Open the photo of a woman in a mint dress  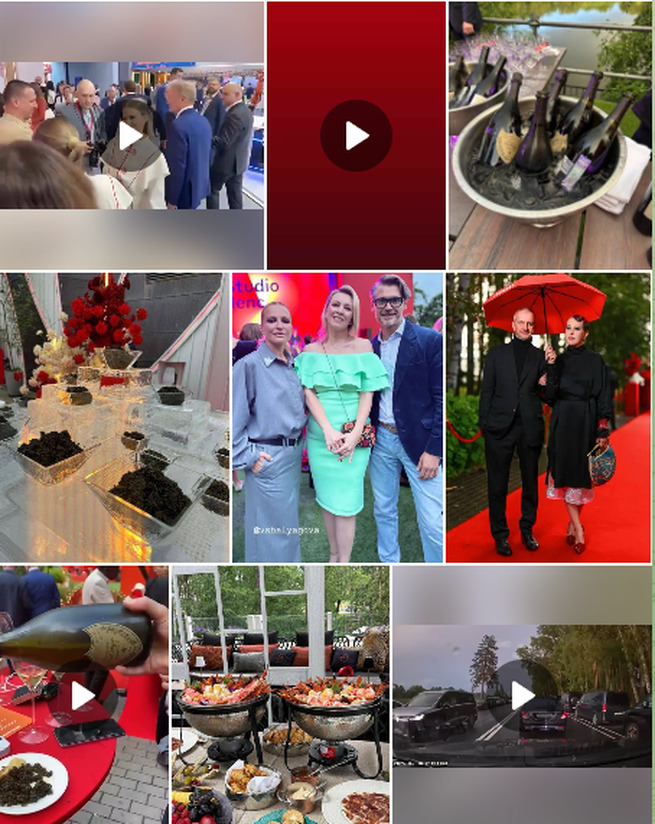pyautogui.click(x=338, y=417)
